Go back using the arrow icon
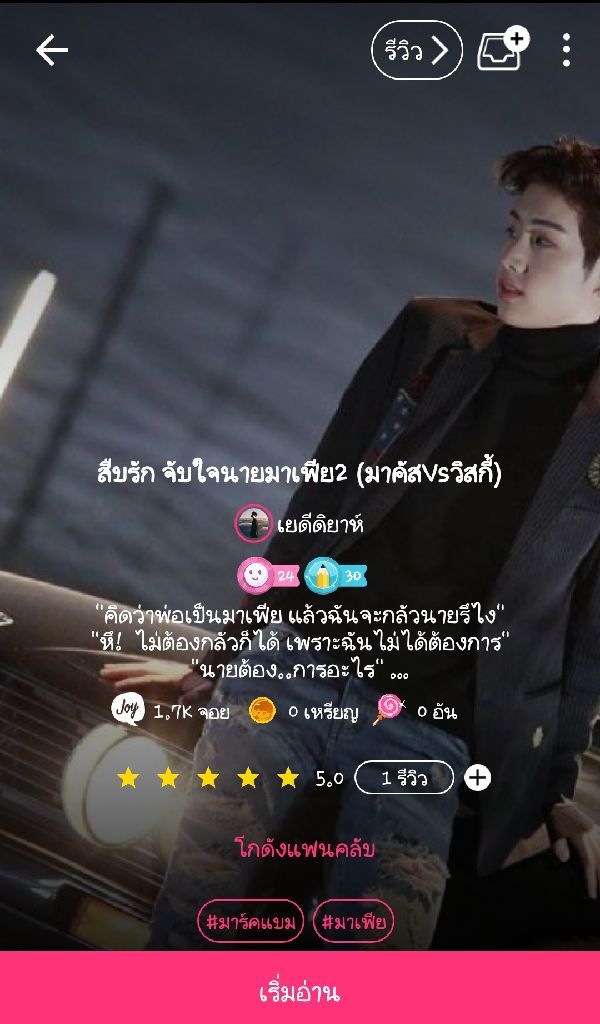 click(x=51, y=50)
